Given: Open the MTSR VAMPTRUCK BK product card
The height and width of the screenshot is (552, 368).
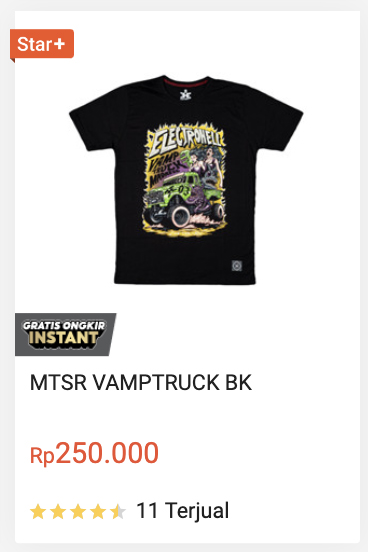Looking at the screenshot, I should (187, 277).
